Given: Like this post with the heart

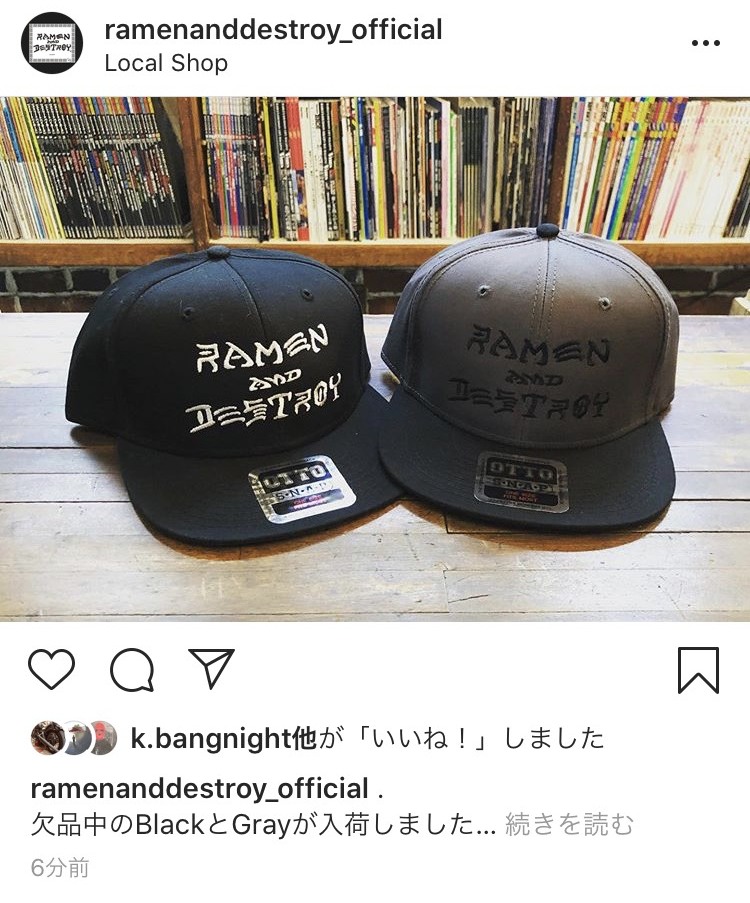Looking at the screenshot, I should 52,670.
